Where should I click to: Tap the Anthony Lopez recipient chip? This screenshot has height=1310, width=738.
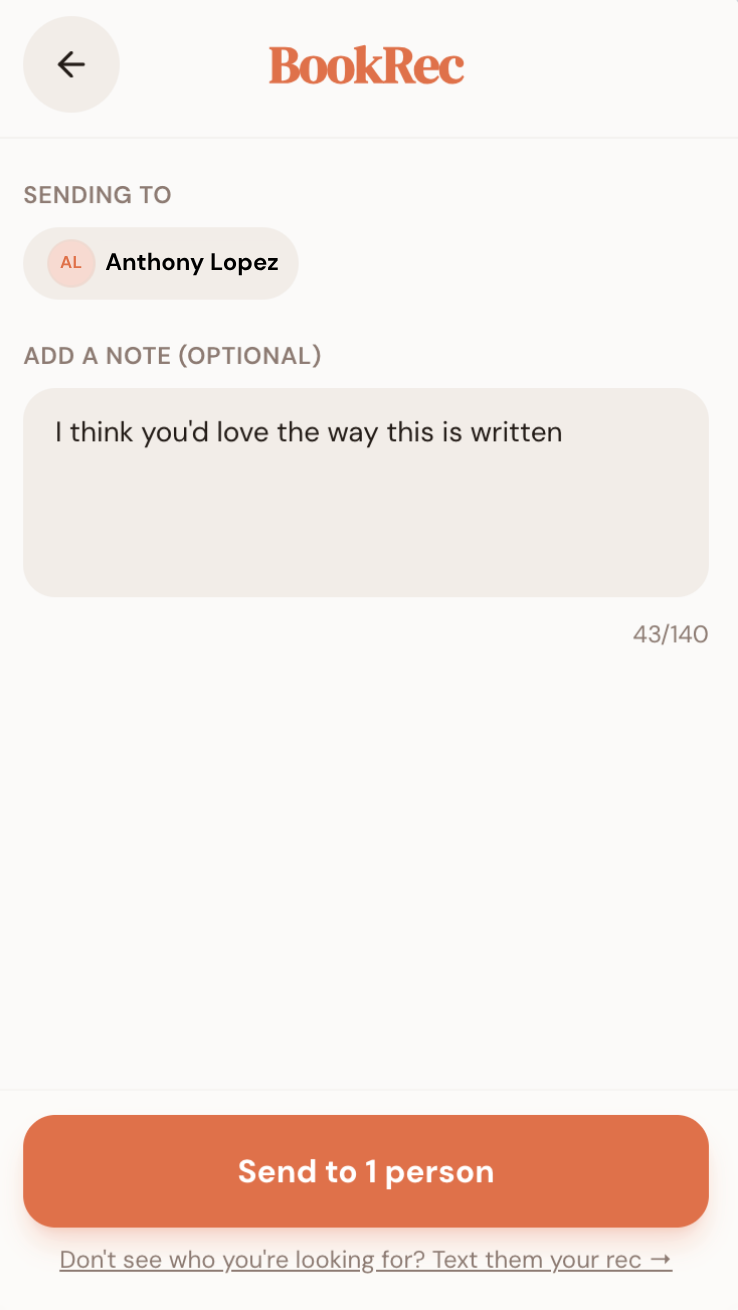[x=161, y=263]
